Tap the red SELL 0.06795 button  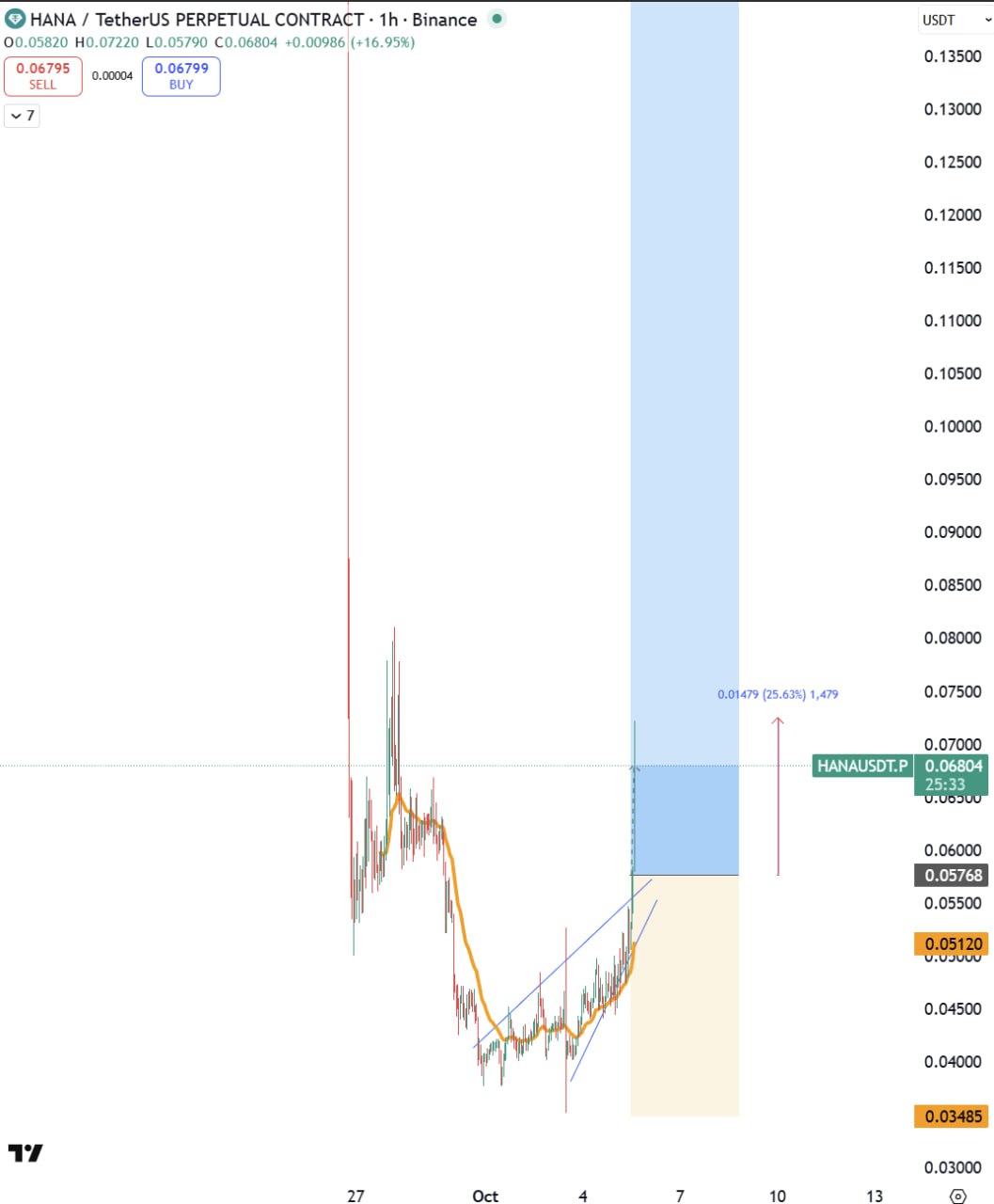(42, 76)
